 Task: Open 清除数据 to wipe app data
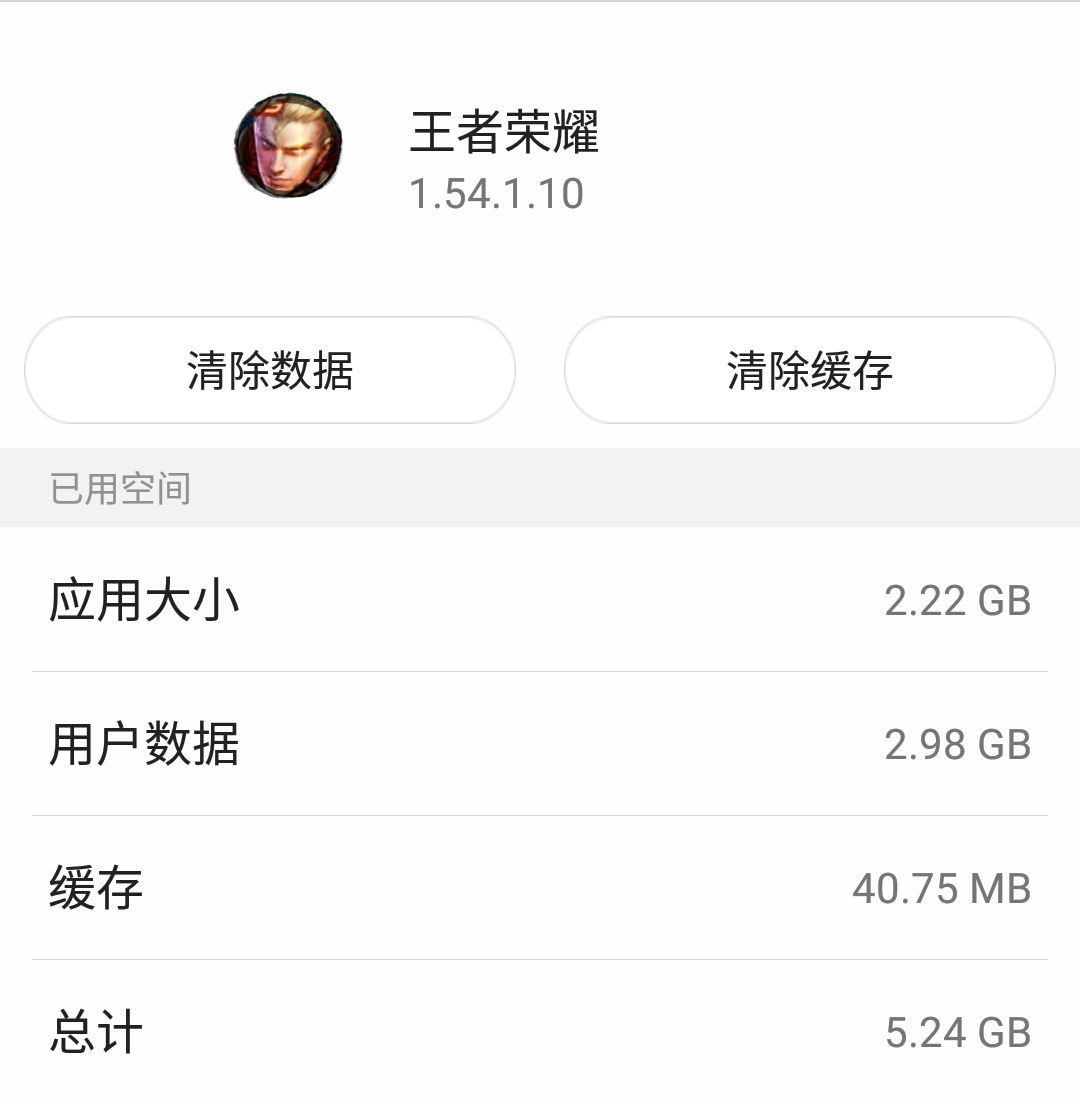tap(270, 372)
